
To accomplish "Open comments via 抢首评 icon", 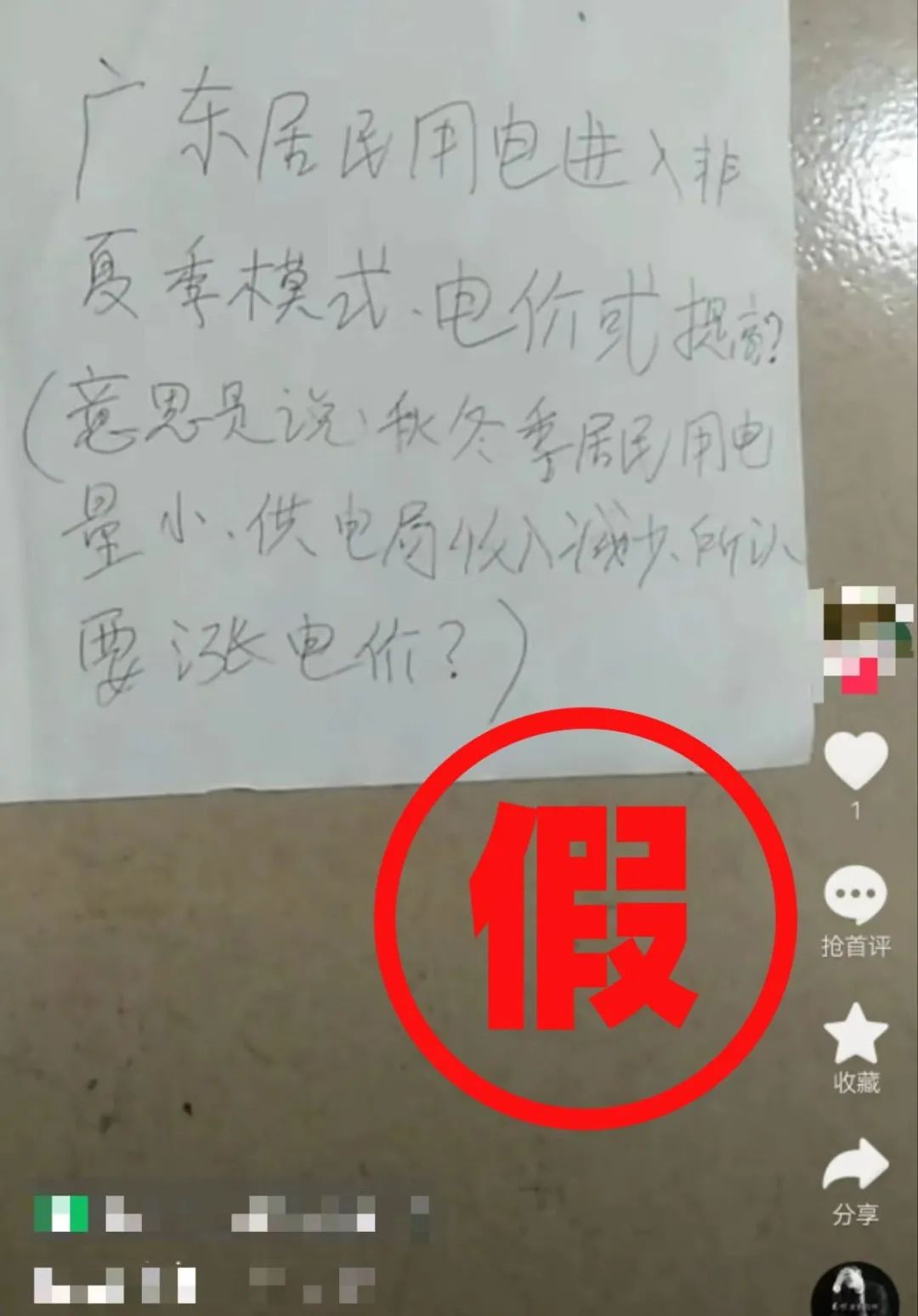I will 855,896.
